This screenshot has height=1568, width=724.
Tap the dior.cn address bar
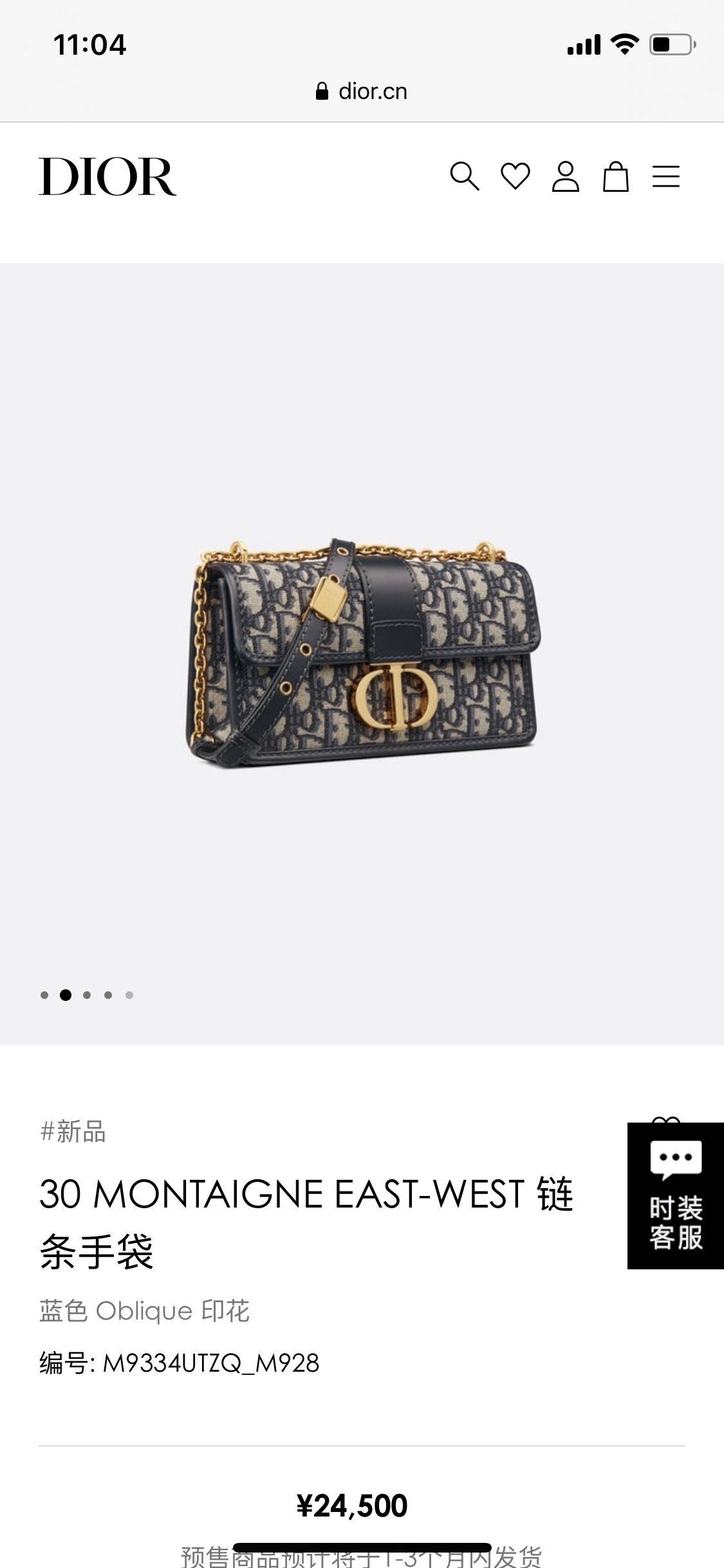(x=362, y=91)
